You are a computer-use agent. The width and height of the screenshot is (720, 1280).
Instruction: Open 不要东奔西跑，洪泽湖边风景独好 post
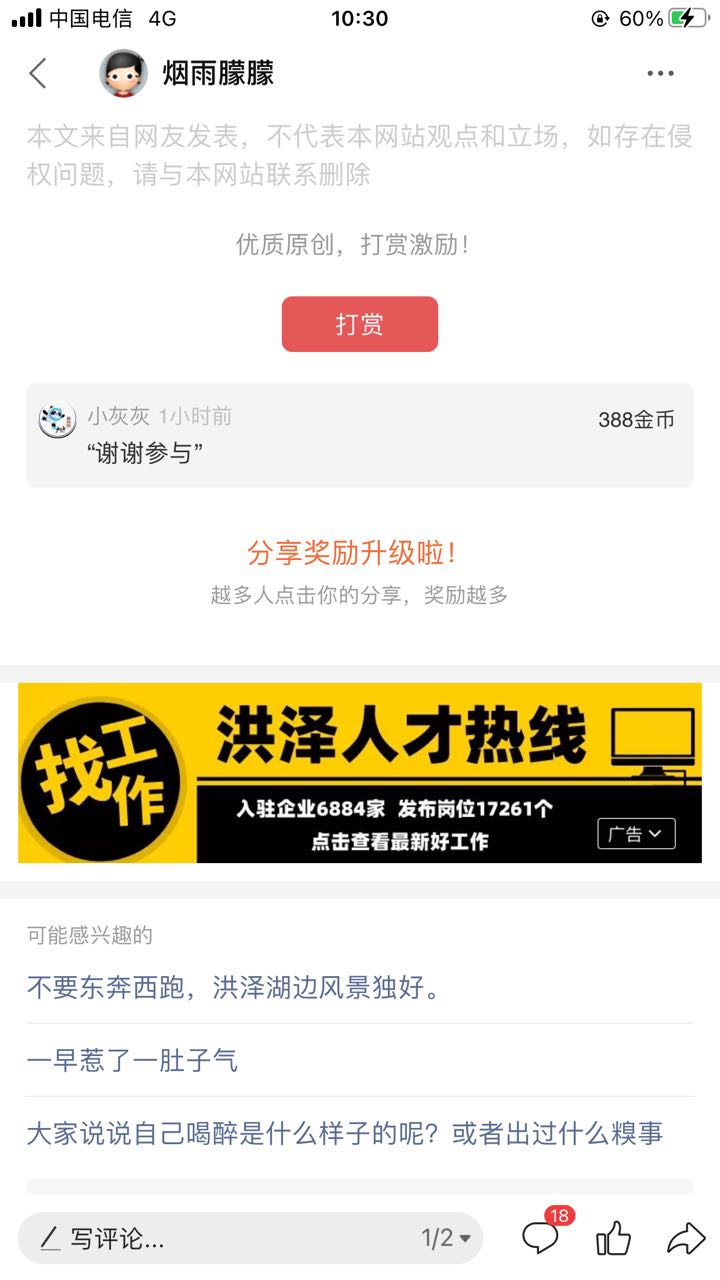(234, 988)
